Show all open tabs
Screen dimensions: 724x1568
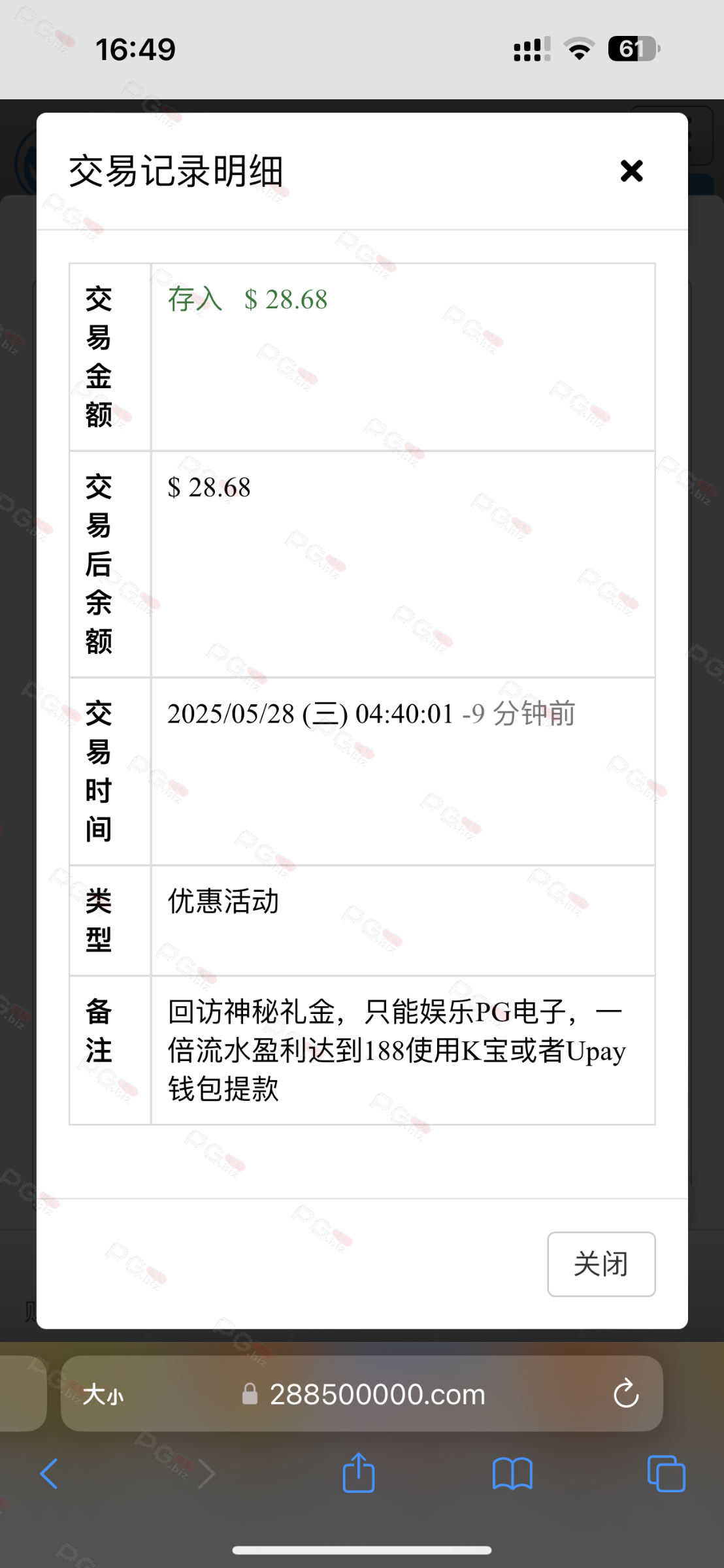click(666, 1474)
